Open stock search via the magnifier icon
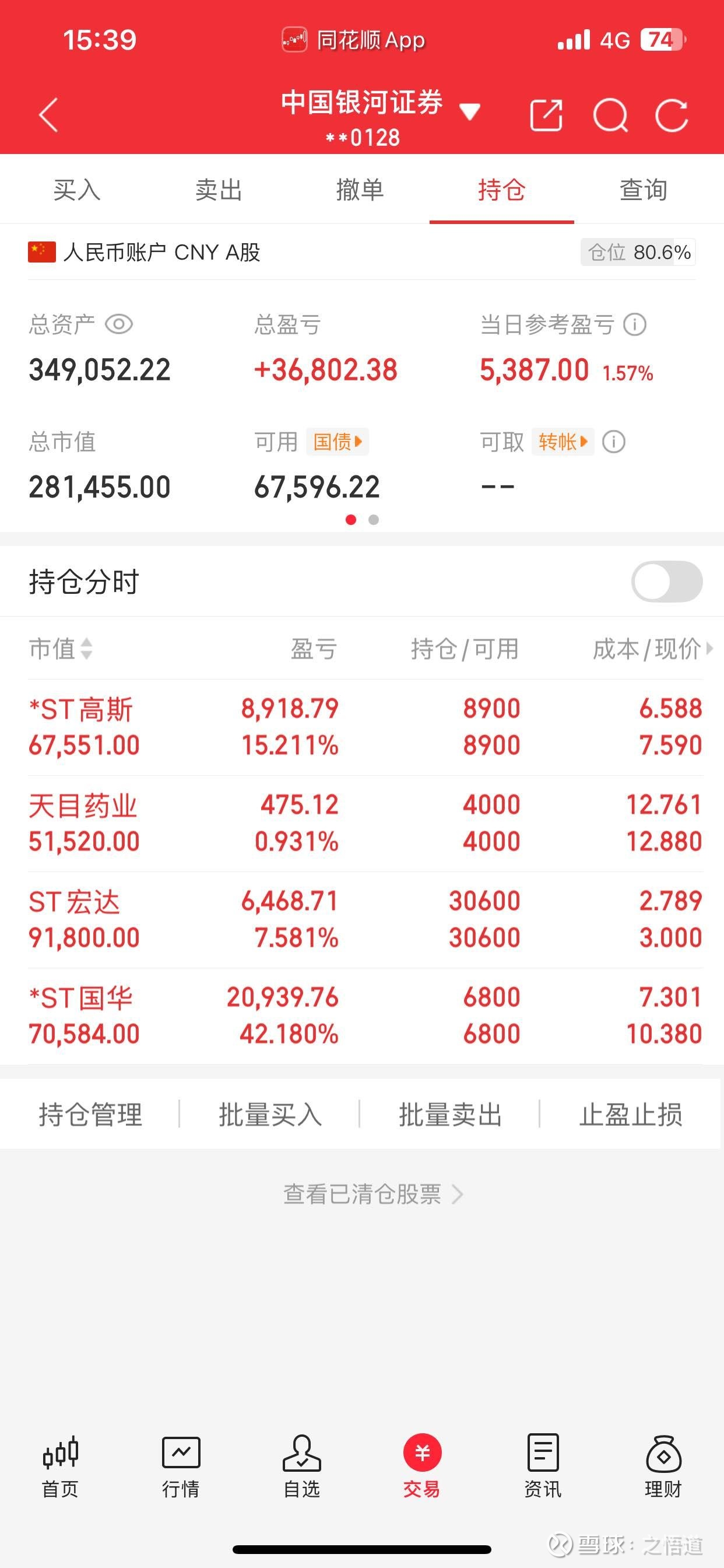 pyautogui.click(x=611, y=115)
